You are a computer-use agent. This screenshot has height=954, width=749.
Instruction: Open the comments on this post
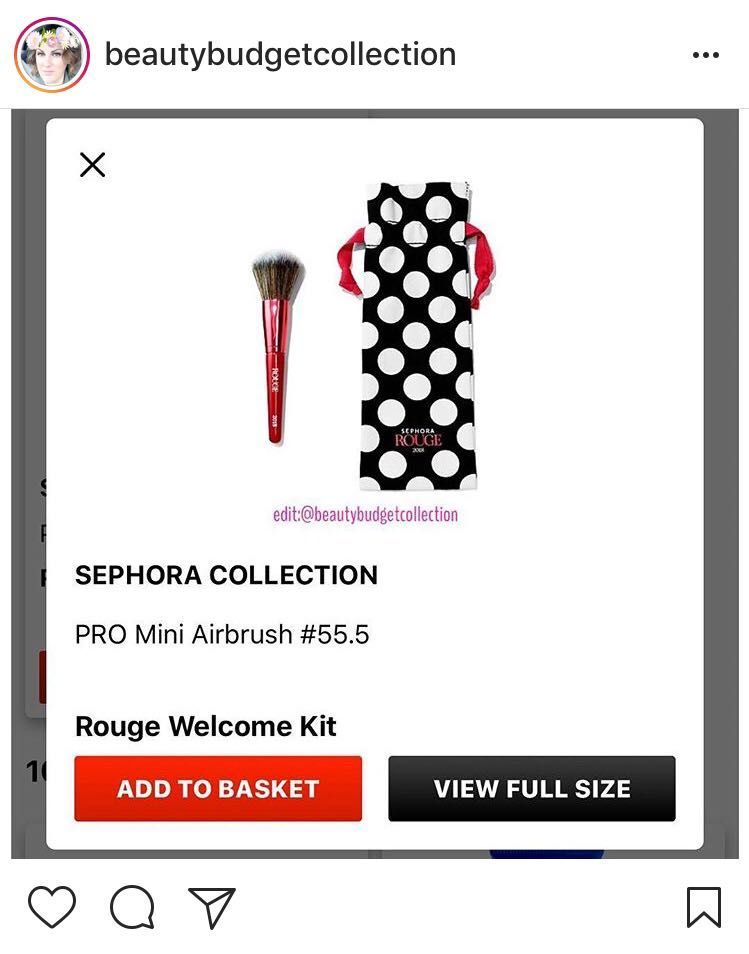pos(132,908)
